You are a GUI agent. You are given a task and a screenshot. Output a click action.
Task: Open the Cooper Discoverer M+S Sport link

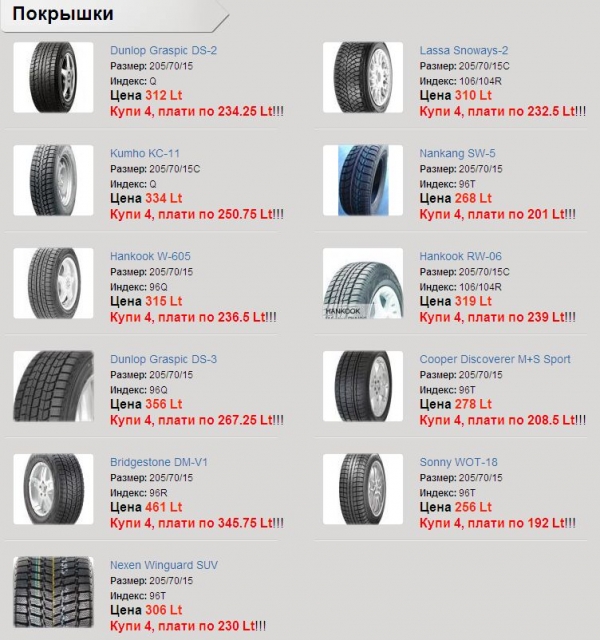pyautogui.click(x=495, y=359)
